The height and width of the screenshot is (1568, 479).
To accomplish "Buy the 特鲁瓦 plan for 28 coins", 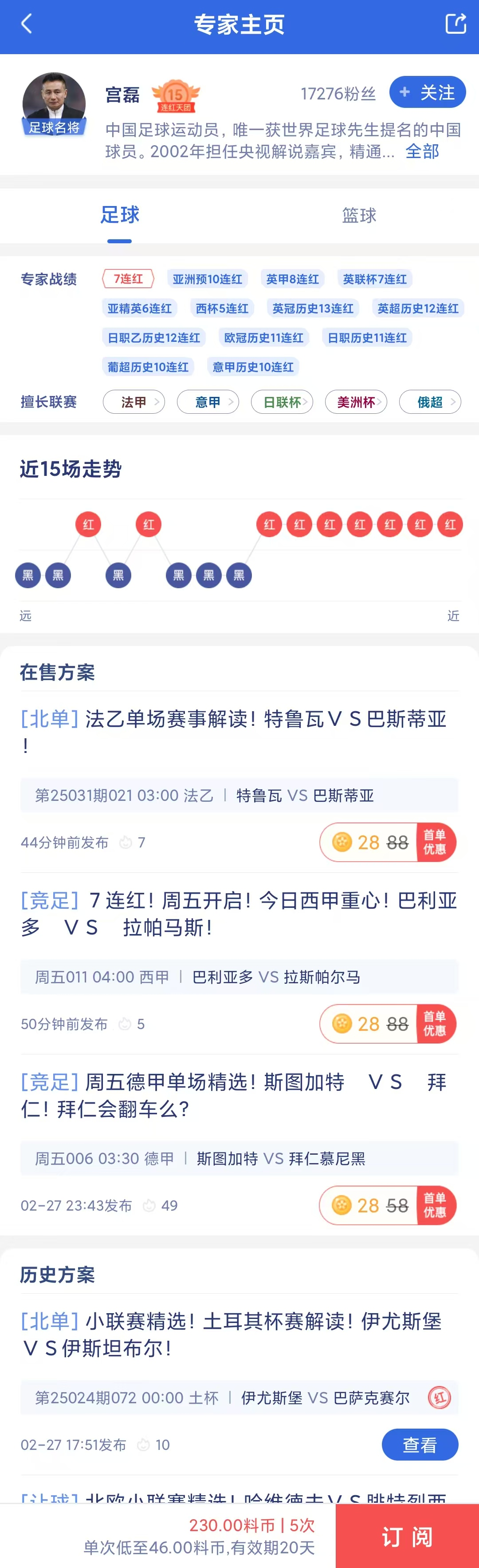I will pyautogui.click(x=388, y=843).
